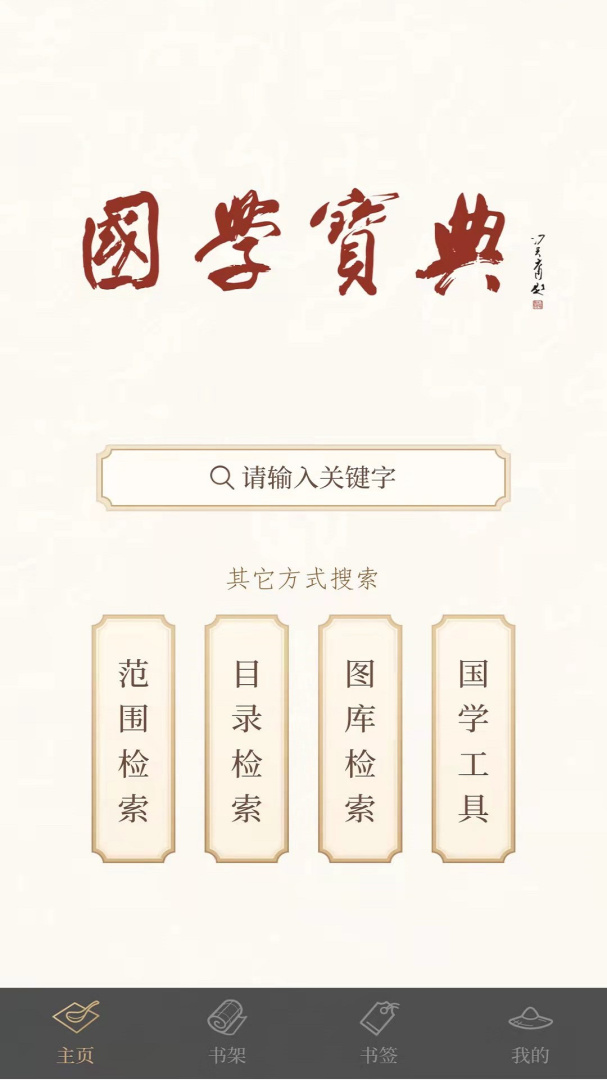Tap the 请输入关键字 search box
Screen dimensions: 607x1080
[x=303, y=477]
